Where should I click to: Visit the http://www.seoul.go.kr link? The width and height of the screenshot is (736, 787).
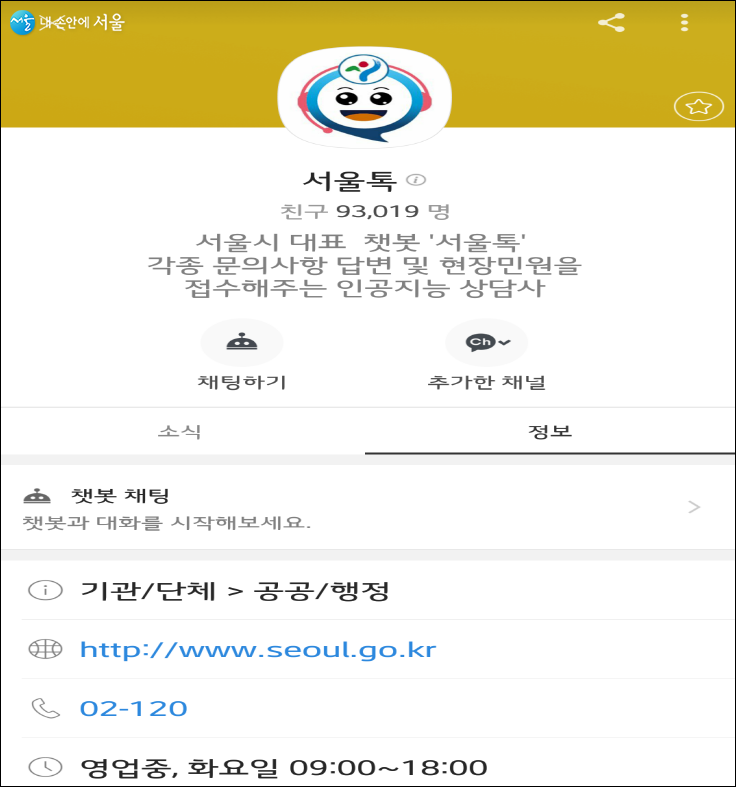coord(258,649)
